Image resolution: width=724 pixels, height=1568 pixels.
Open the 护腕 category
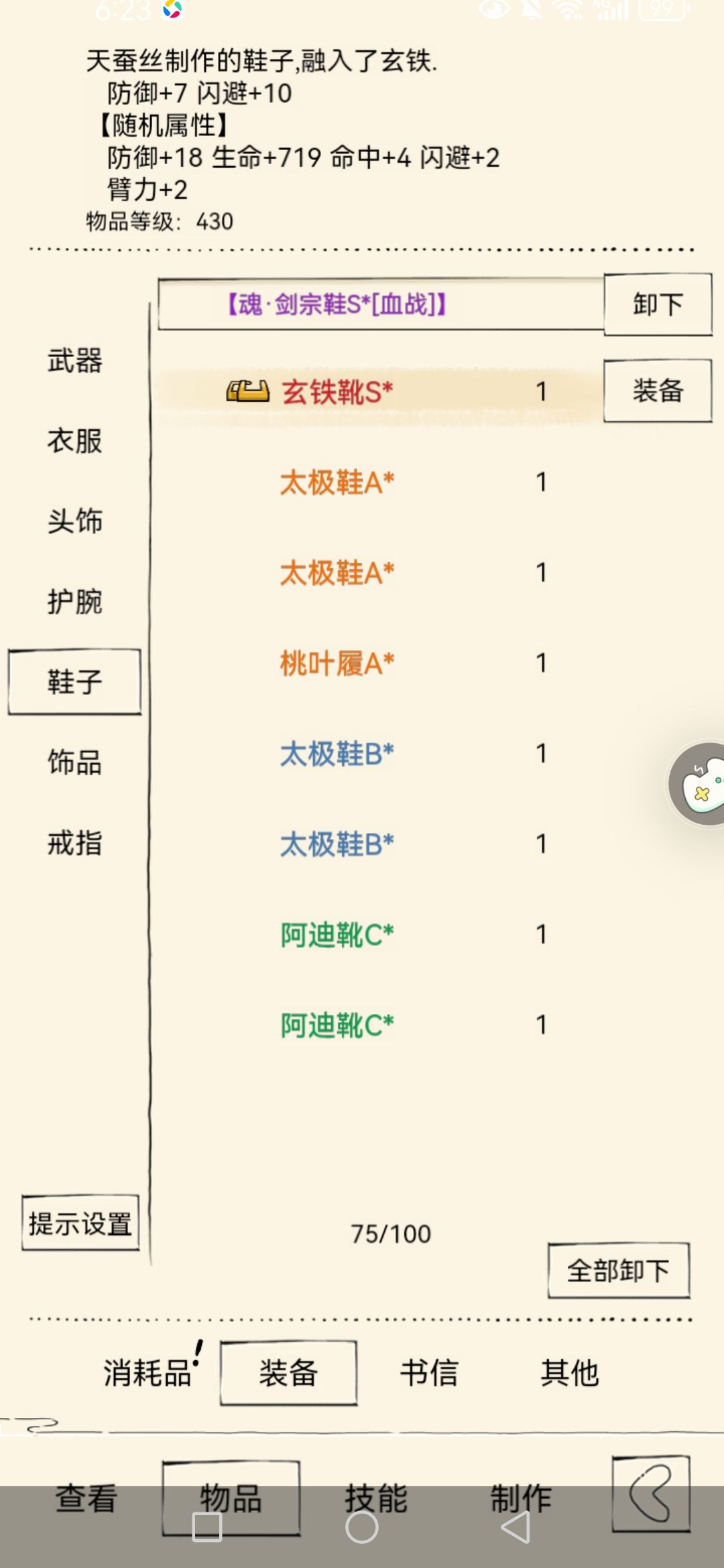click(74, 602)
